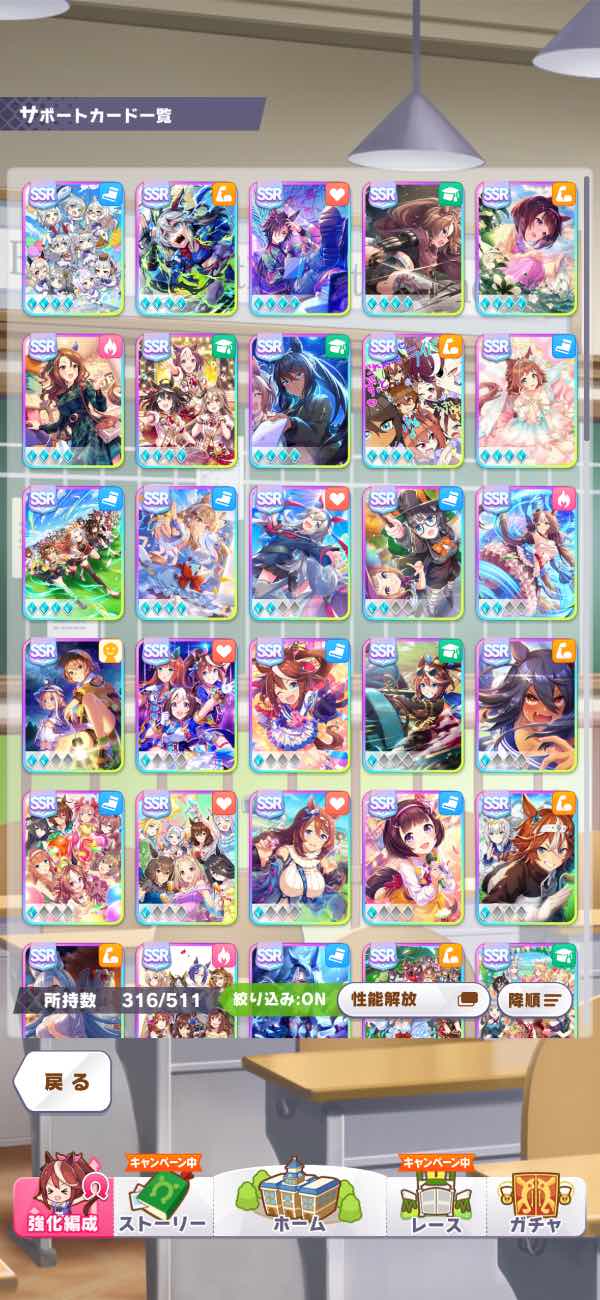
Task: Select the girl with large bust white sweater card
Action: click(x=300, y=857)
